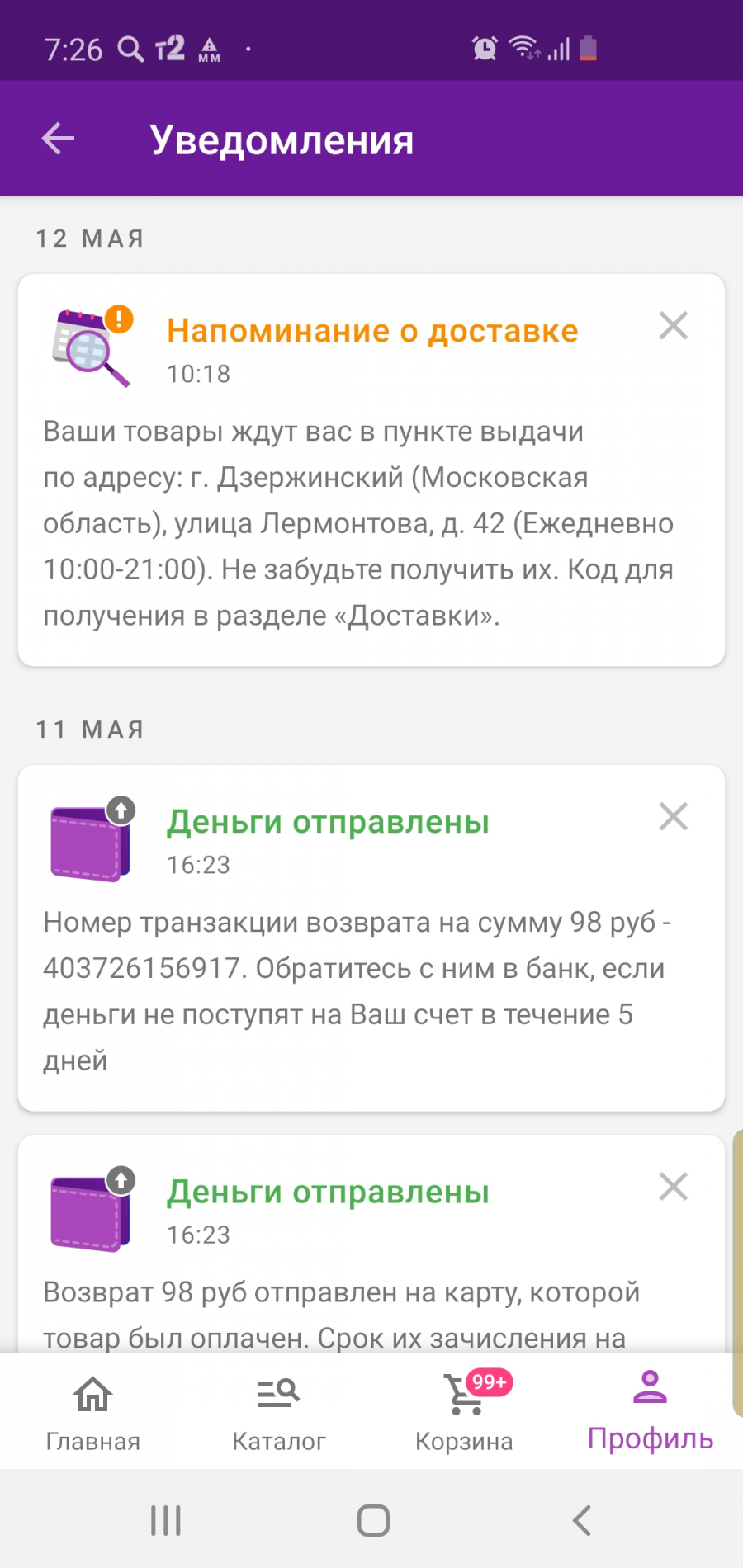Select the Профиль tab
Viewport: 743px width, 1568px height.
coord(651,1412)
